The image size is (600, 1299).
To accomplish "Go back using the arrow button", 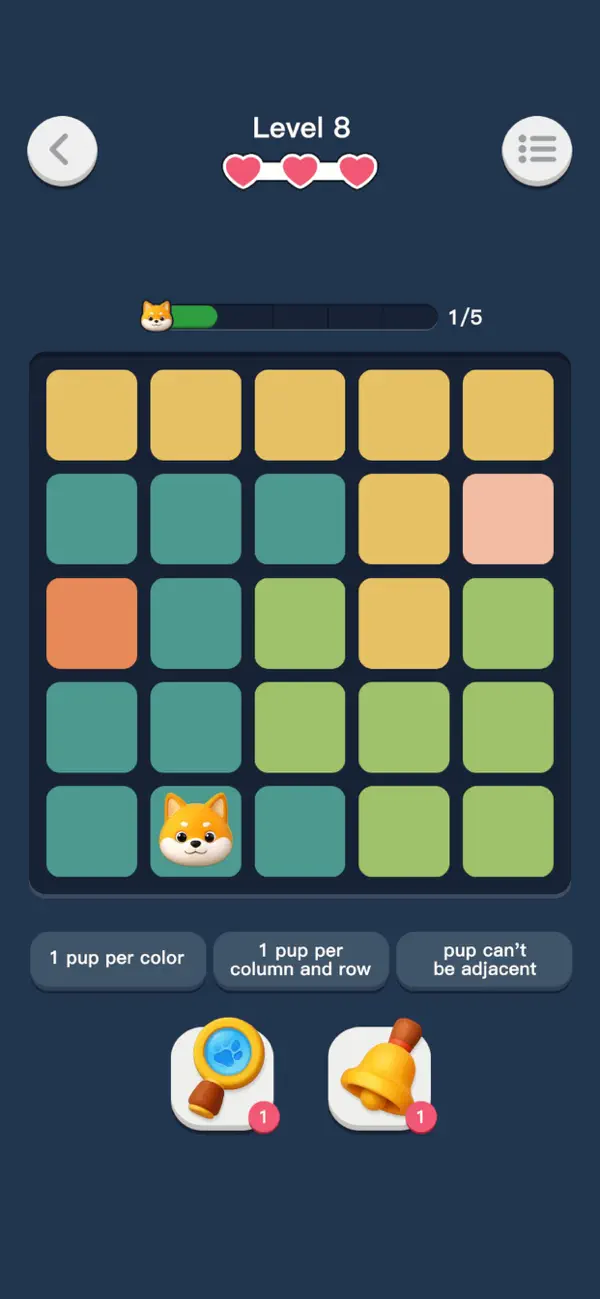I will [x=62, y=151].
